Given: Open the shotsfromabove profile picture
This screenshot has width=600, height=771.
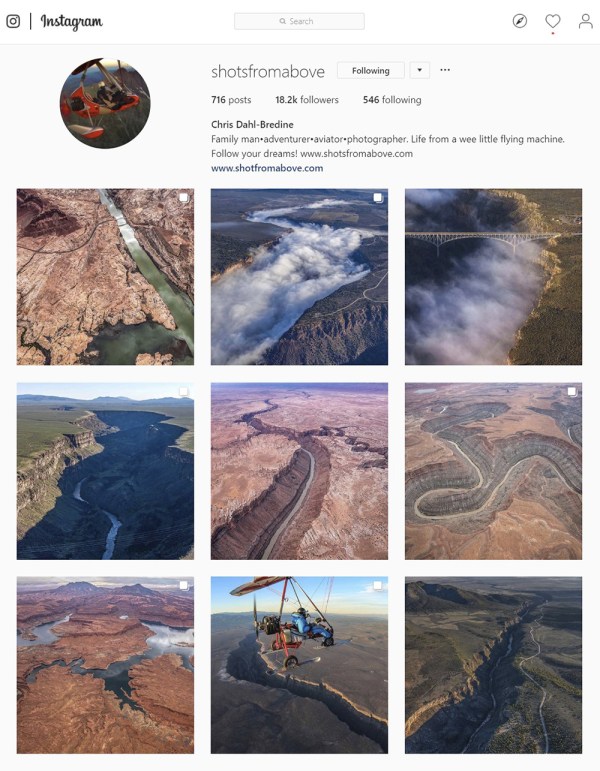Looking at the screenshot, I should point(105,104).
